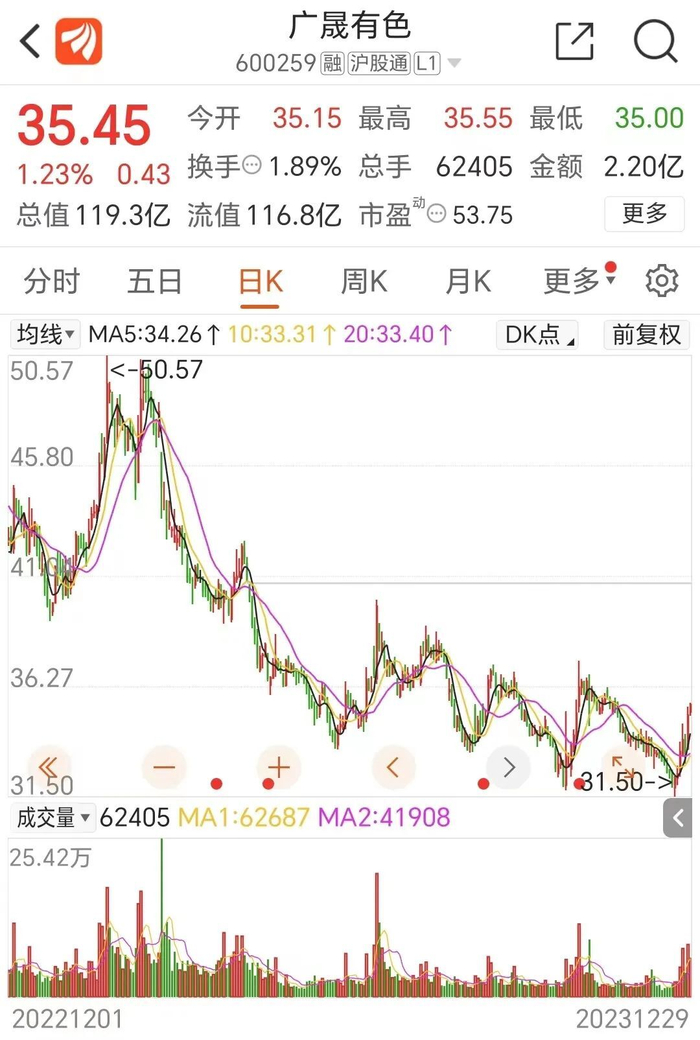Screen dimensions: 700x1040
Task: Open the 更多 chart period dropdown
Action: click(x=579, y=281)
